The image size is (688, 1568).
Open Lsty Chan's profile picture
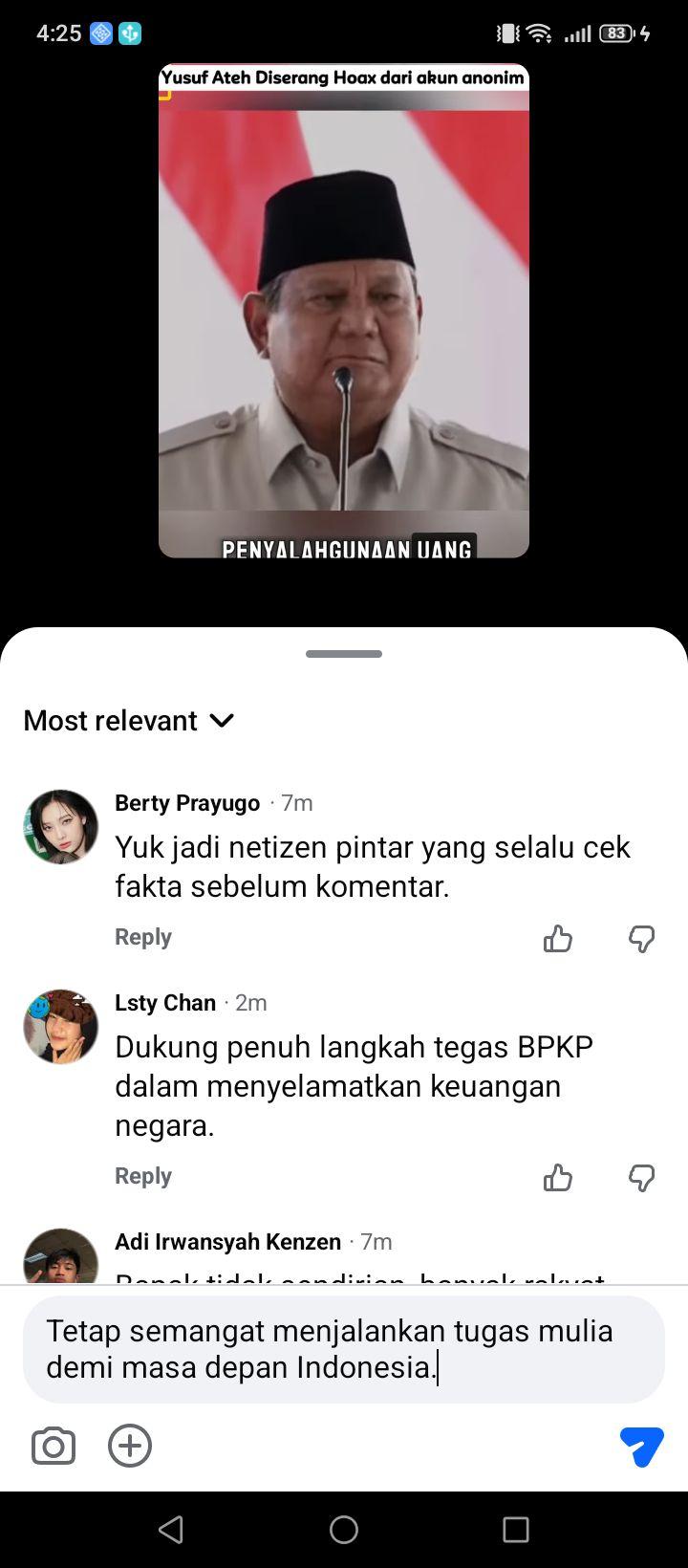pos(61,1027)
